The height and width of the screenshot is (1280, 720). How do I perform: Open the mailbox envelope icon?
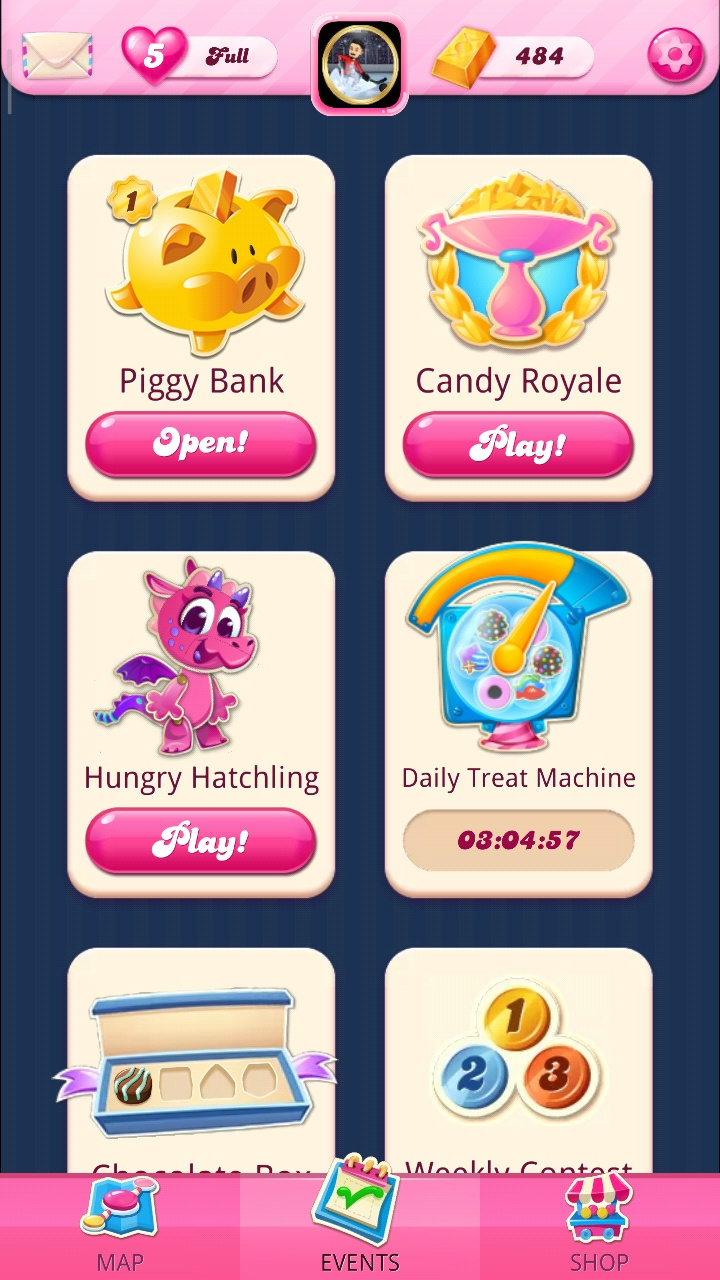pyautogui.click(x=56, y=55)
